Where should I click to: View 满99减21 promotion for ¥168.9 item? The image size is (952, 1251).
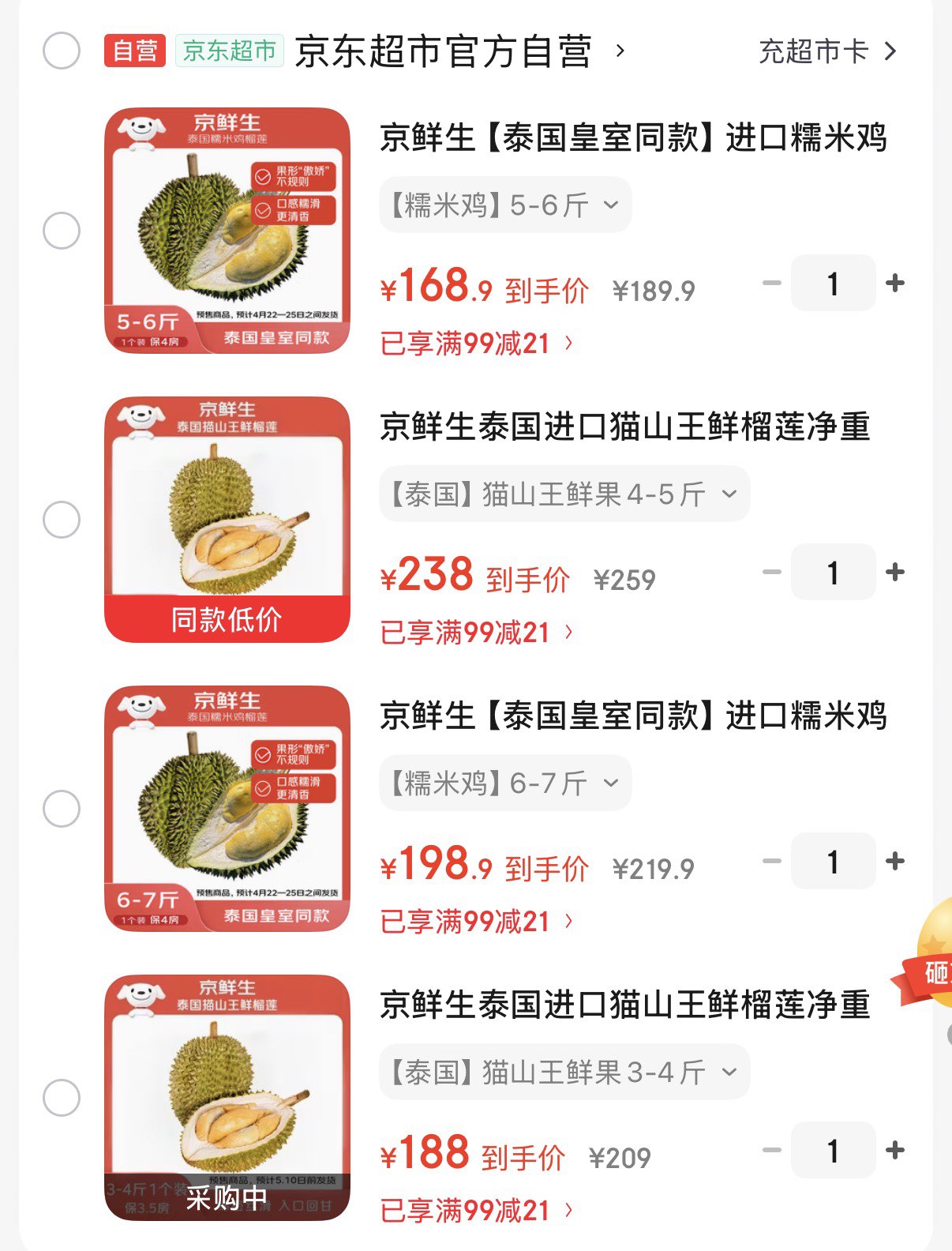pyautogui.click(x=476, y=344)
